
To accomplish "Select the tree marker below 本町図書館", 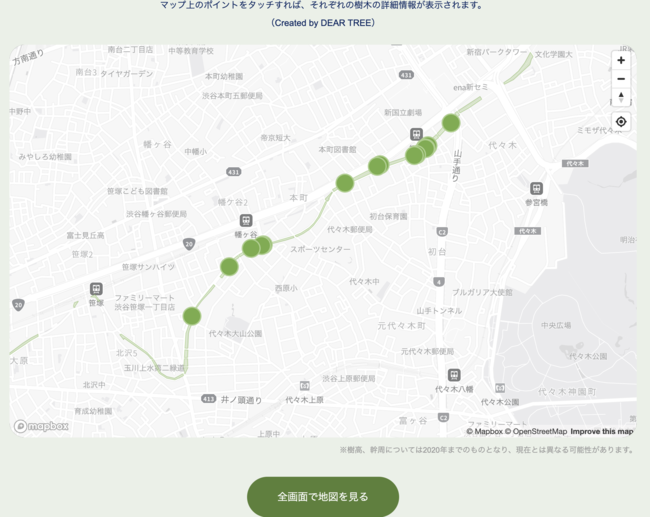I will [x=345, y=182].
